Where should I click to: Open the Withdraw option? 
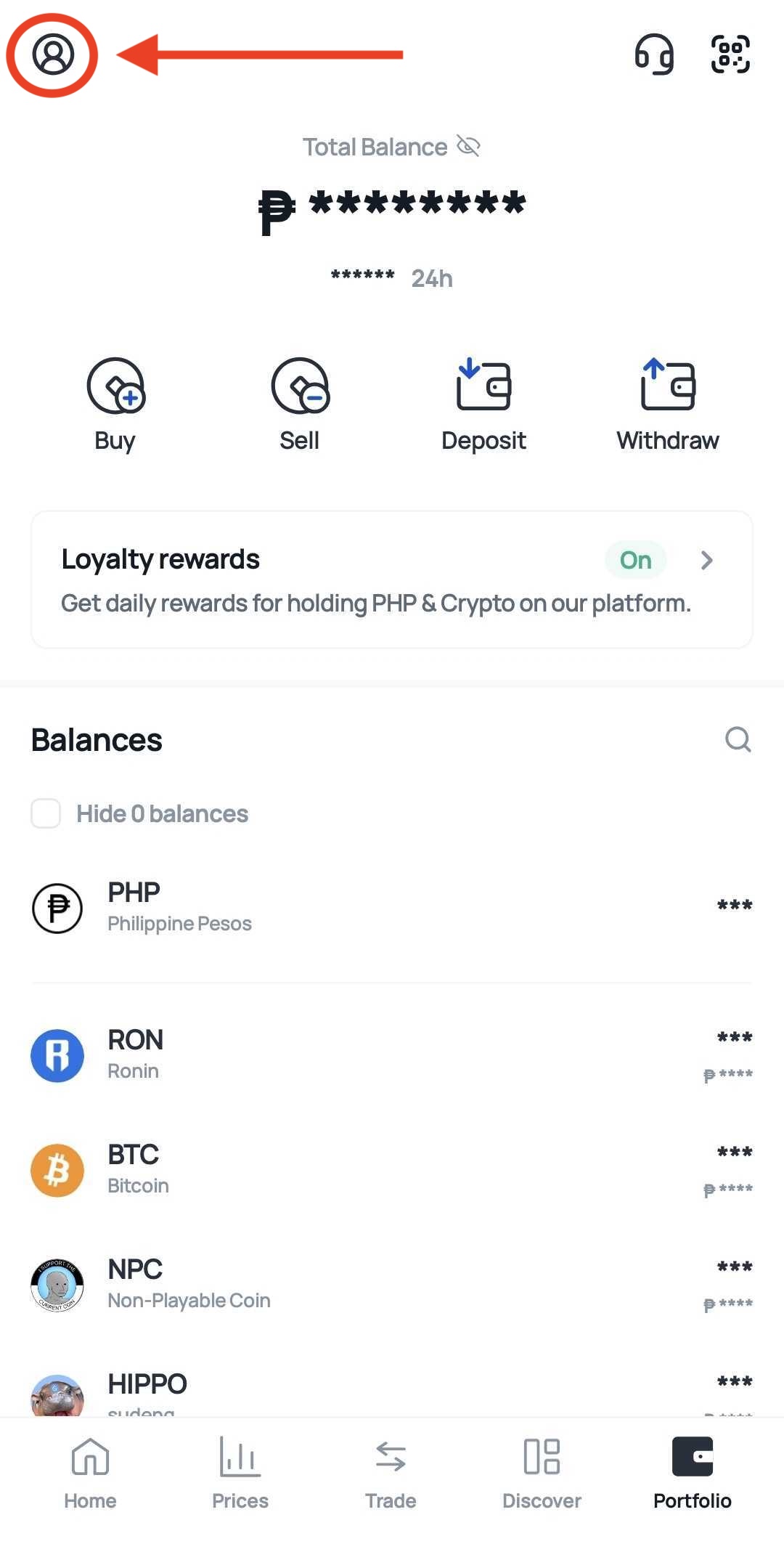point(668,404)
